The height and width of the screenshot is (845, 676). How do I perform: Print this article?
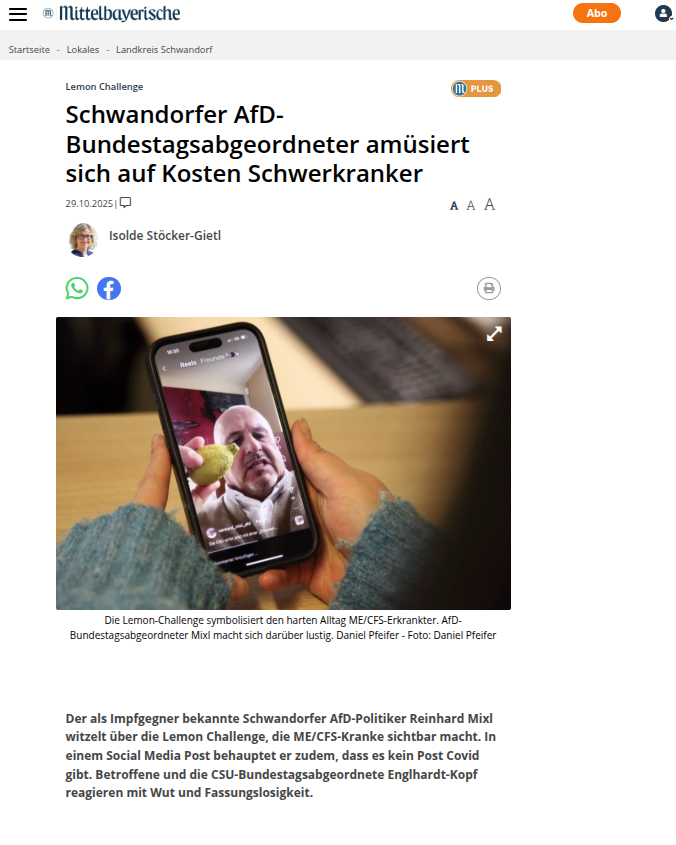[x=489, y=289]
